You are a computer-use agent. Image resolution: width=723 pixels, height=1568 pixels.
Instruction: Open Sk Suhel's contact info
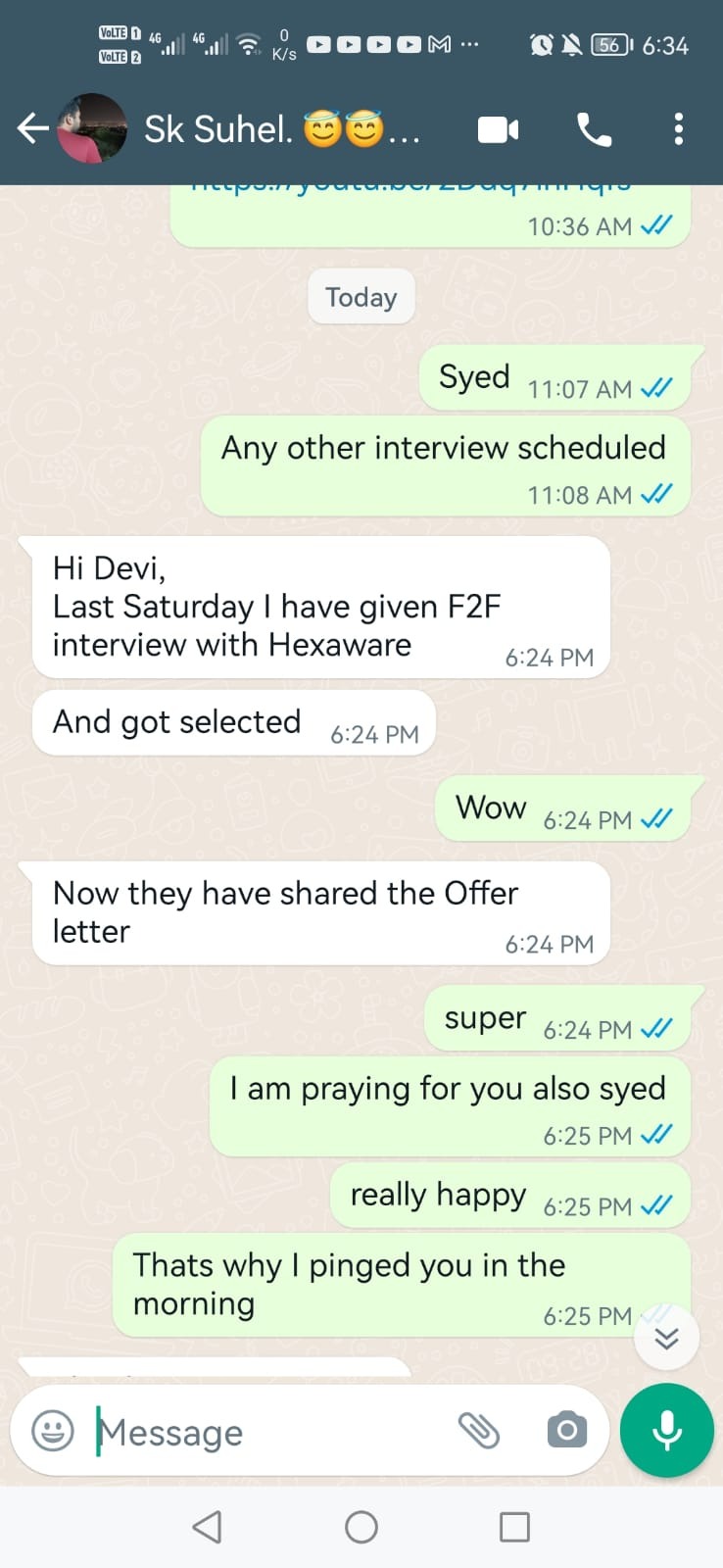click(265, 128)
